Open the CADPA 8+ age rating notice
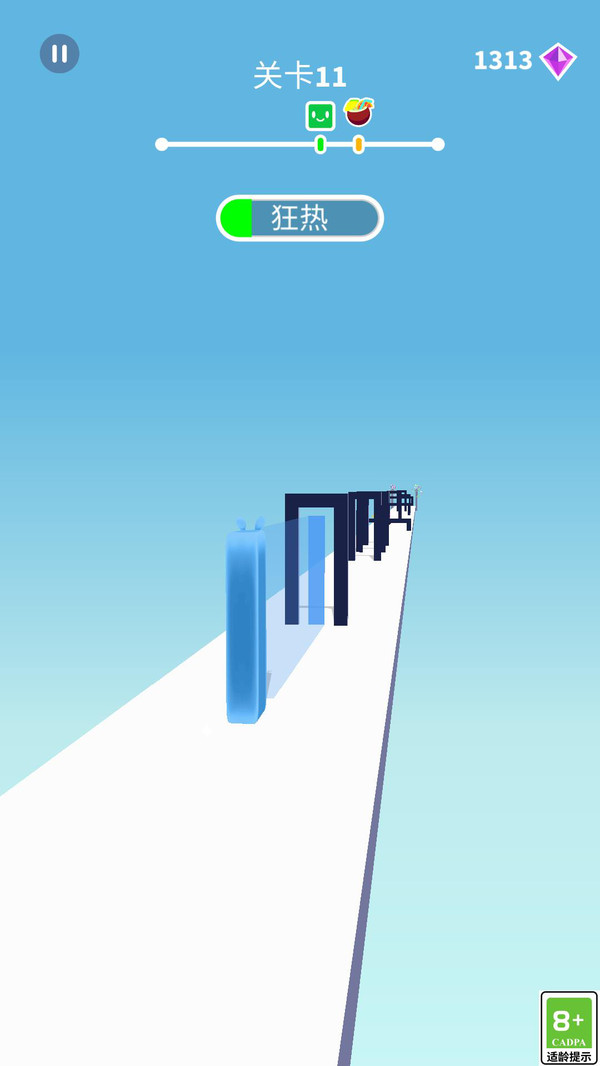 [x=568, y=1027]
